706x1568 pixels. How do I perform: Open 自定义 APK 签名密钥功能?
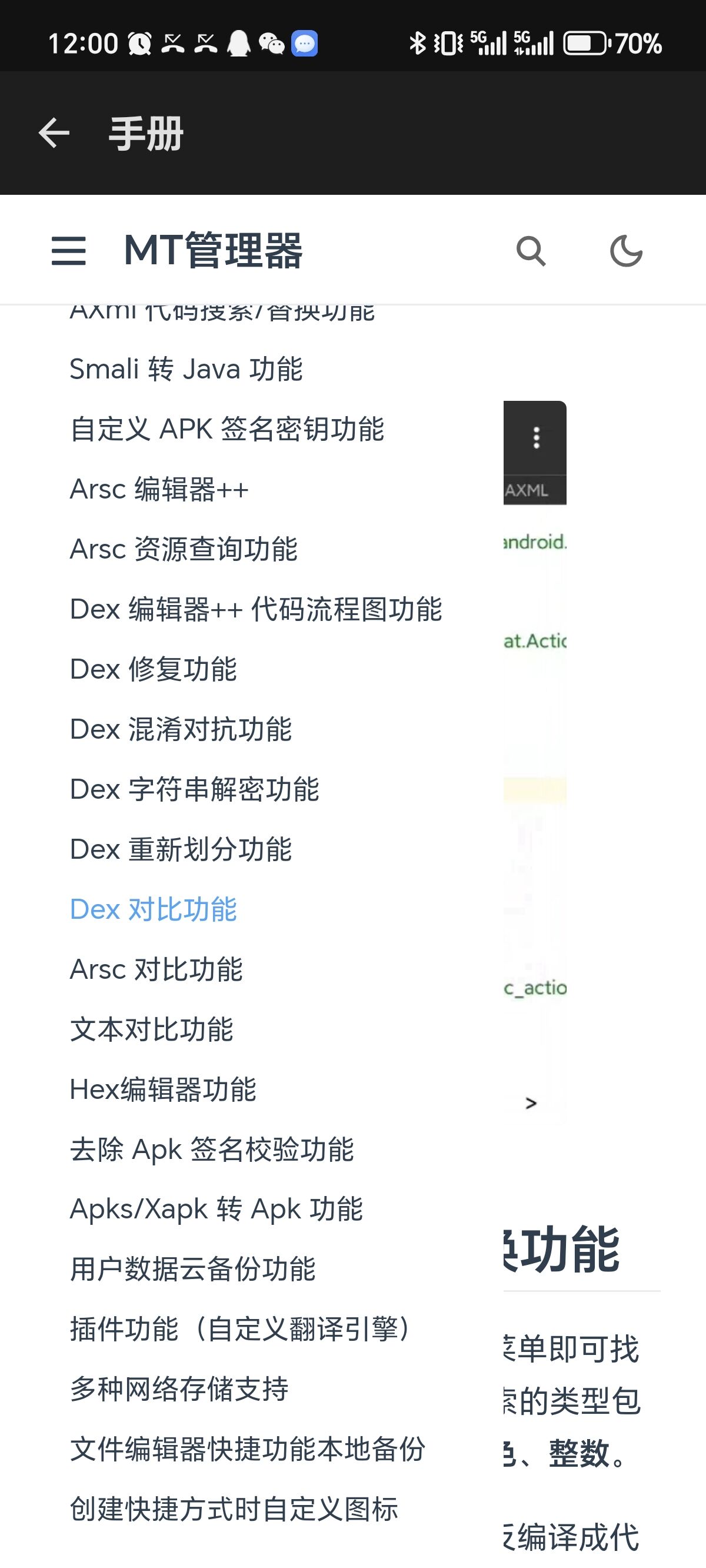pos(227,429)
